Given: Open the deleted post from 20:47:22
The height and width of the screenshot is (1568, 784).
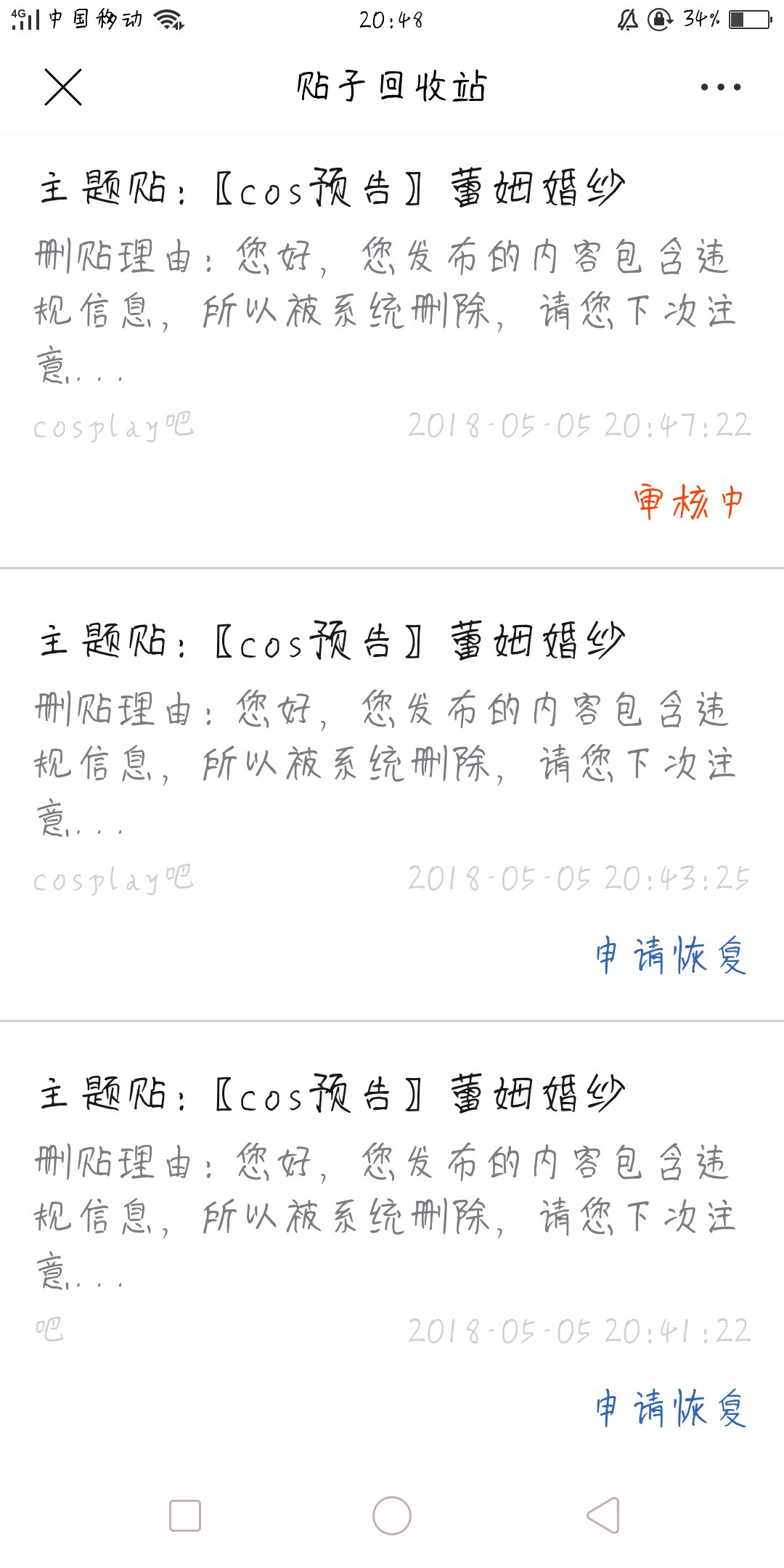Looking at the screenshot, I should pos(331,189).
